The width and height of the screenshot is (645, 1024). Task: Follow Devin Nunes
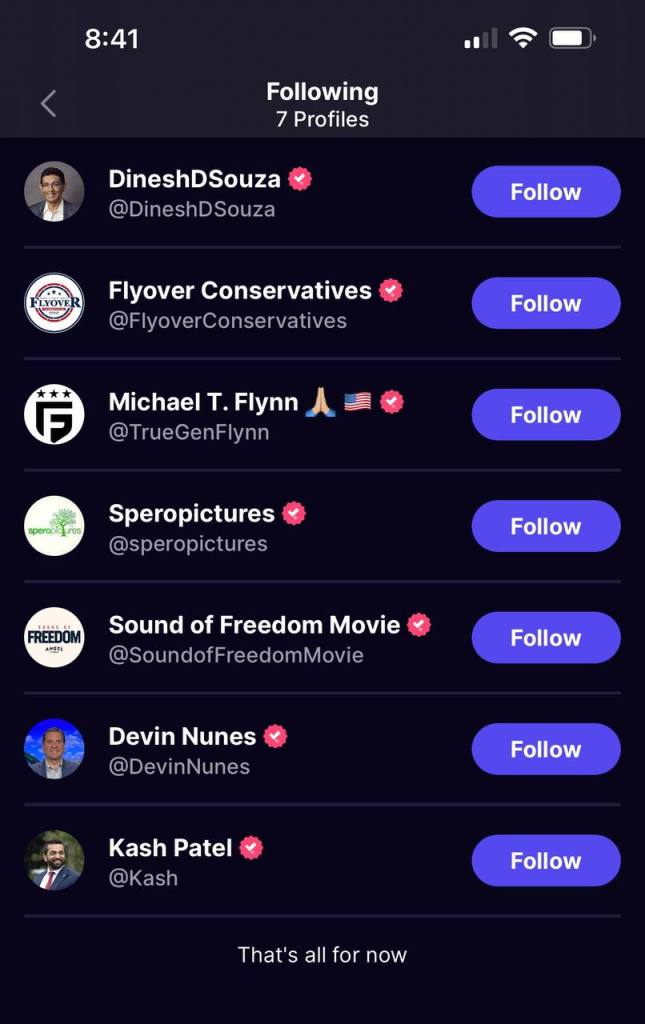[x=545, y=749]
